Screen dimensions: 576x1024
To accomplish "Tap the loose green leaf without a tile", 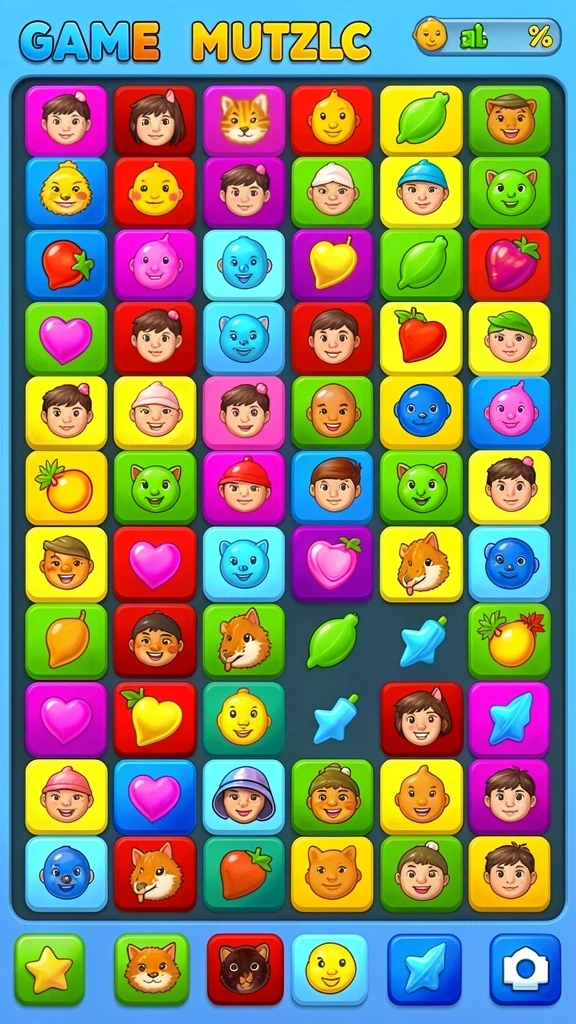I will [332, 641].
